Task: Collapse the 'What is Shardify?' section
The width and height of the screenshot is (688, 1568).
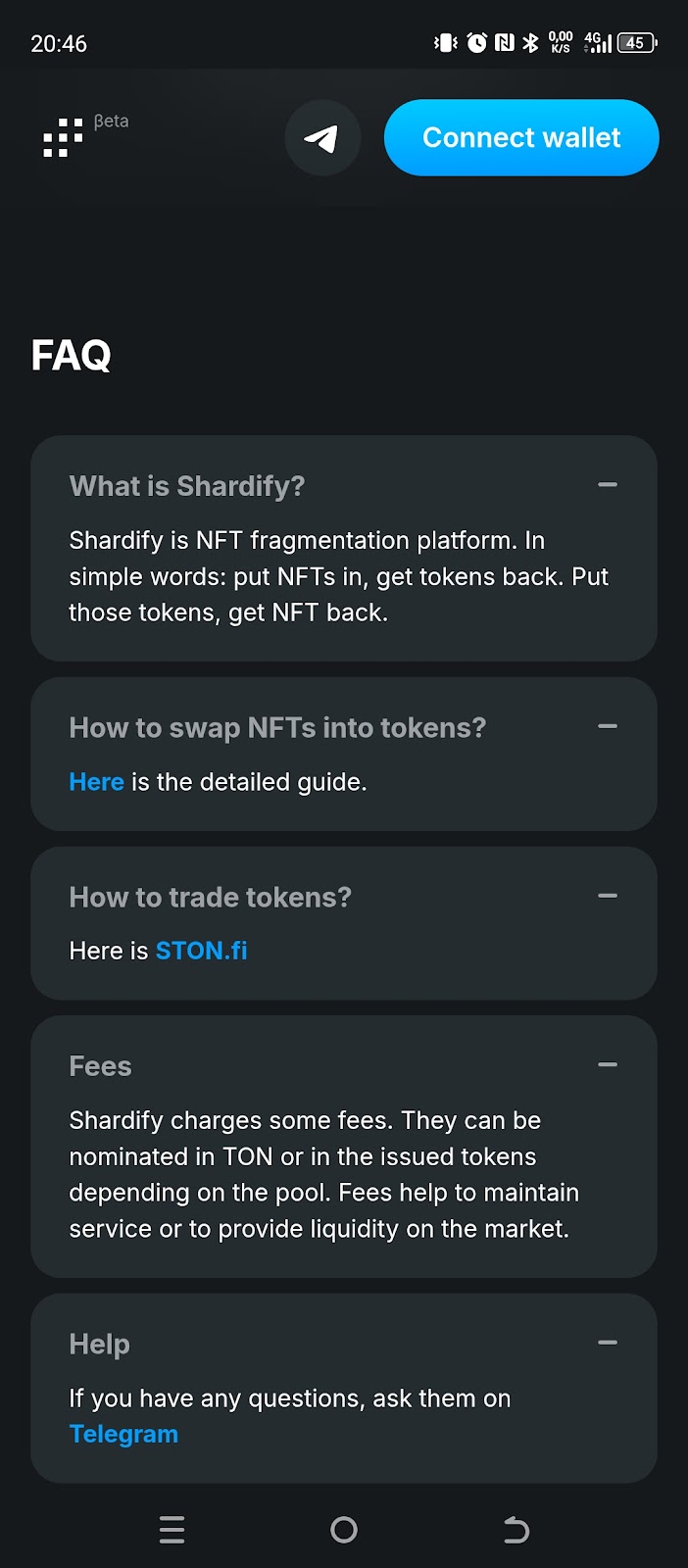Action: coord(608,485)
